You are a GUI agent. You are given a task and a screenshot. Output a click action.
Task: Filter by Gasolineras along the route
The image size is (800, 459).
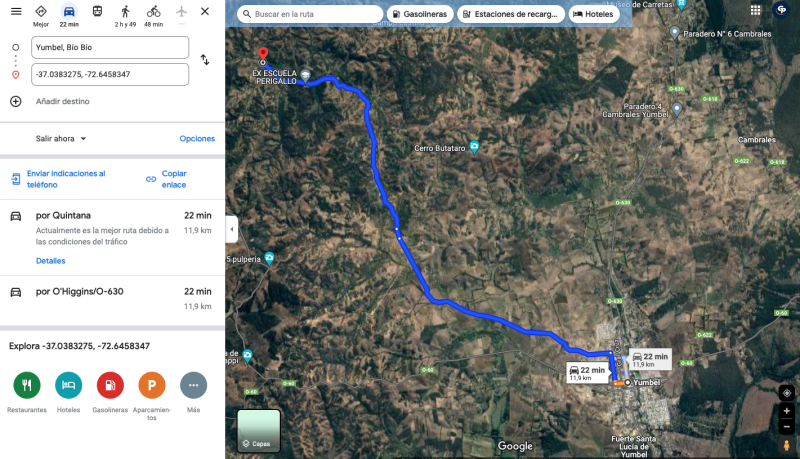420,15
